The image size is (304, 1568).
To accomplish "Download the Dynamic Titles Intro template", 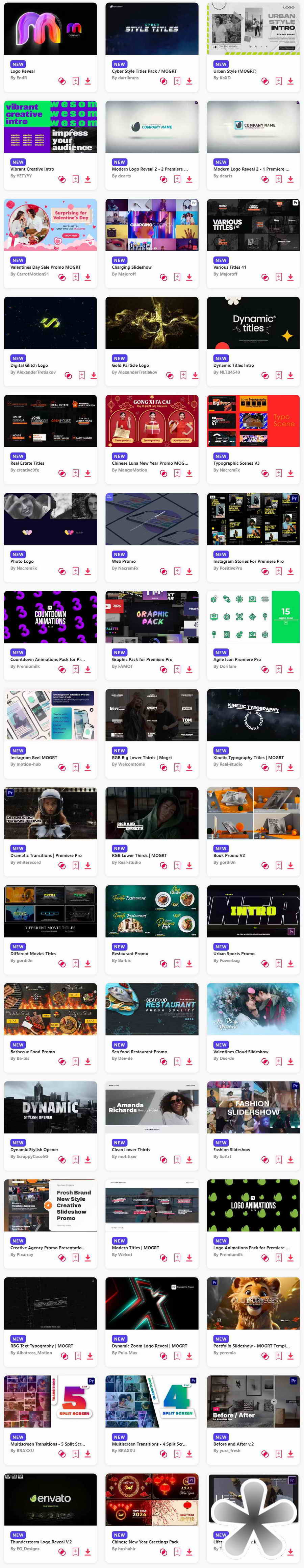I will coord(290,375).
